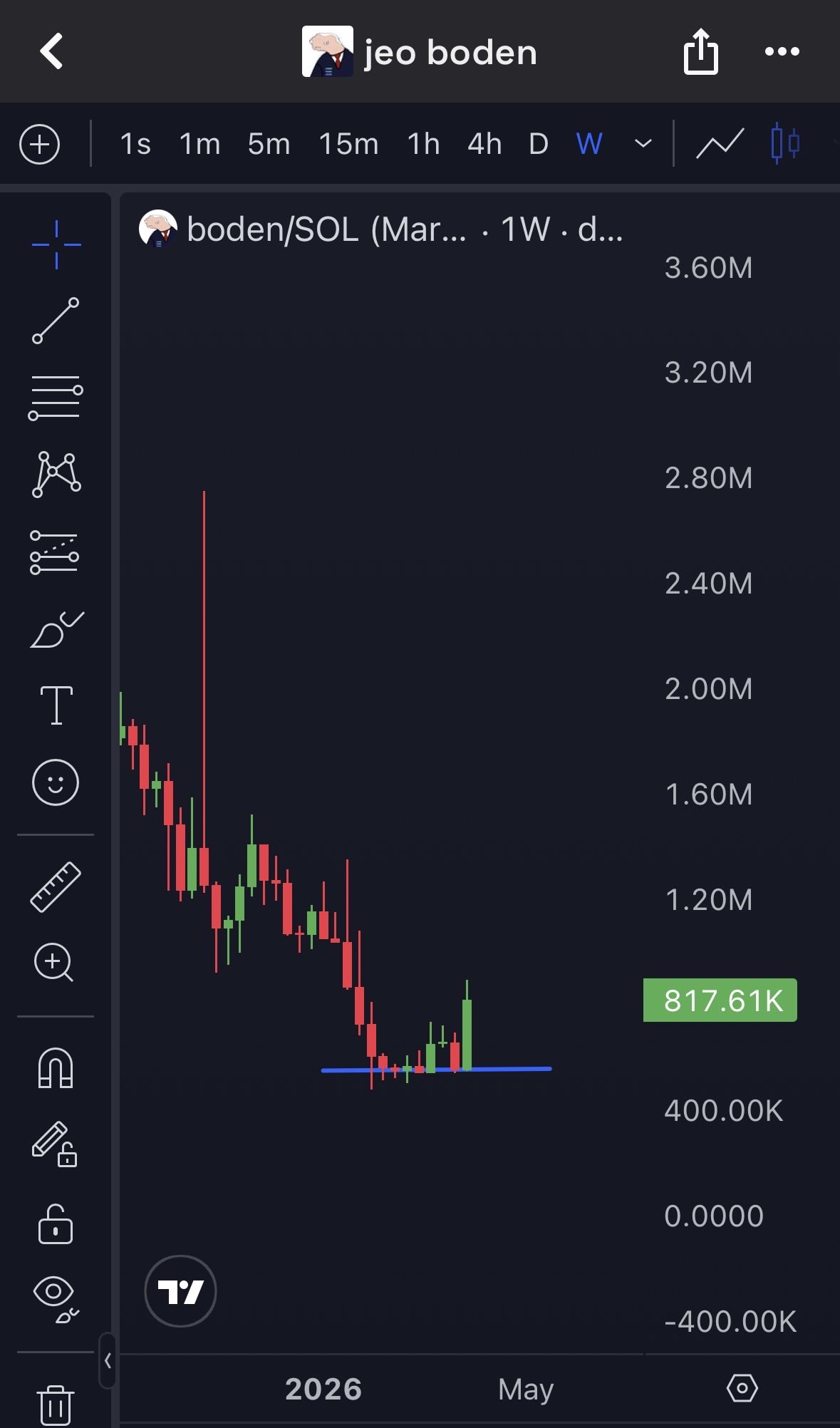Go back to the previous screen
The image size is (840, 1428).
pos(51,51)
